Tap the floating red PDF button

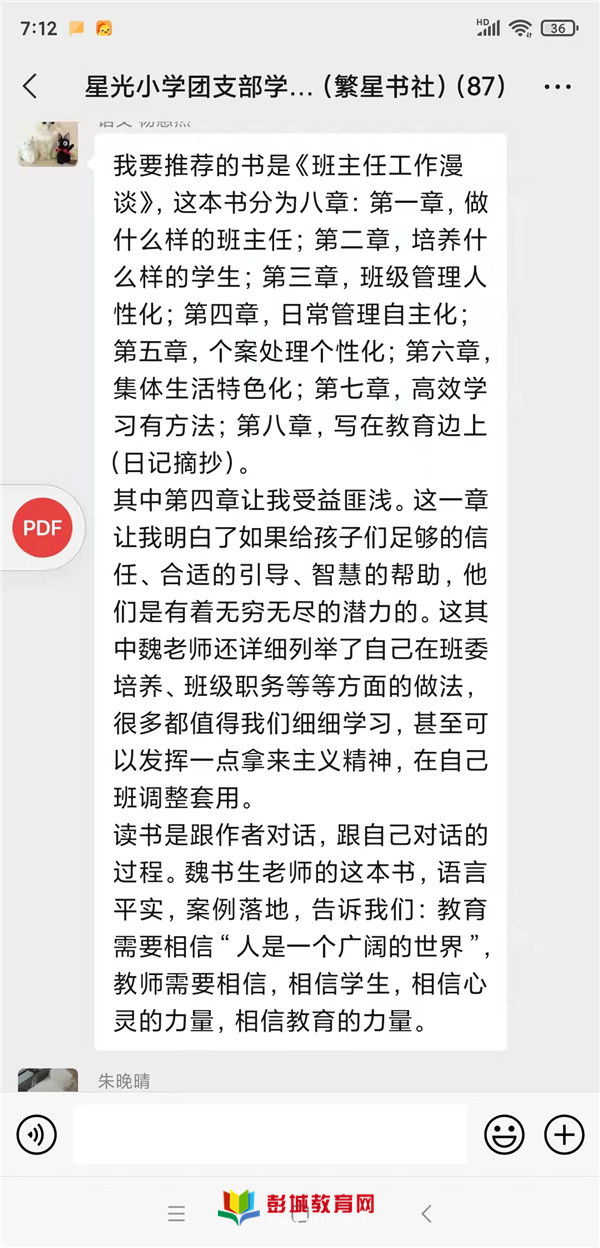coord(42,528)
